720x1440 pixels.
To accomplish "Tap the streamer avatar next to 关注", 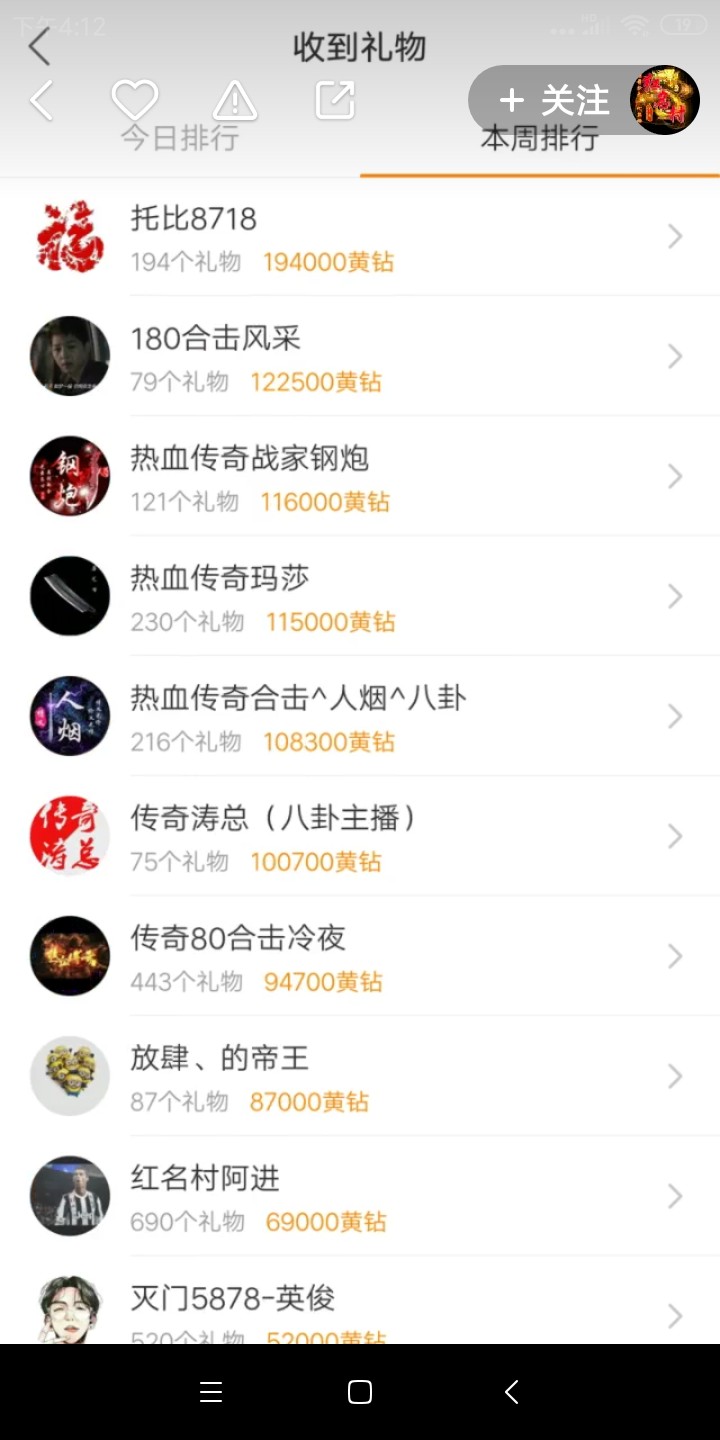I will point(663,100).
